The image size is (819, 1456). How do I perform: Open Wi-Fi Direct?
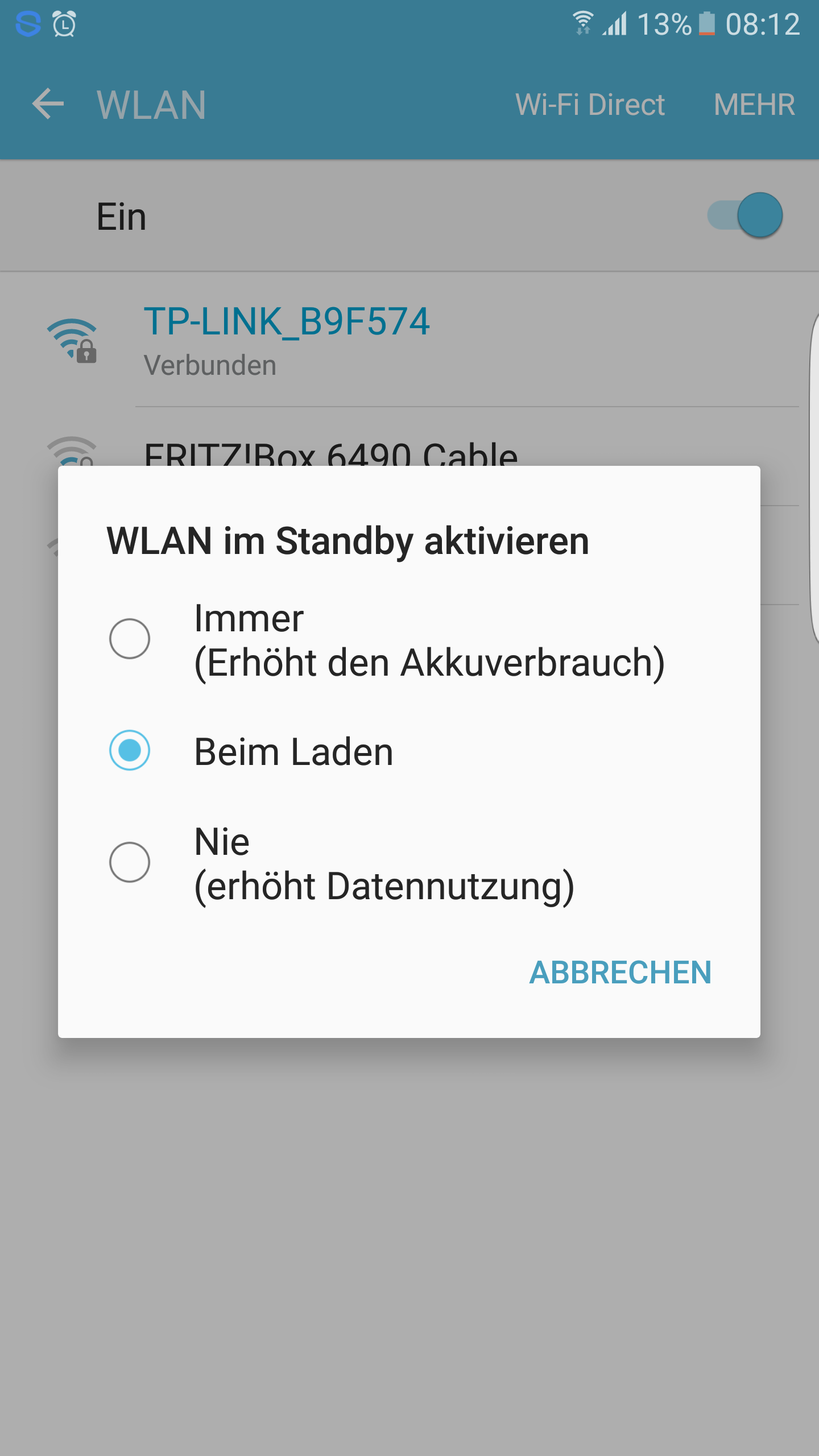click(590, 105)
